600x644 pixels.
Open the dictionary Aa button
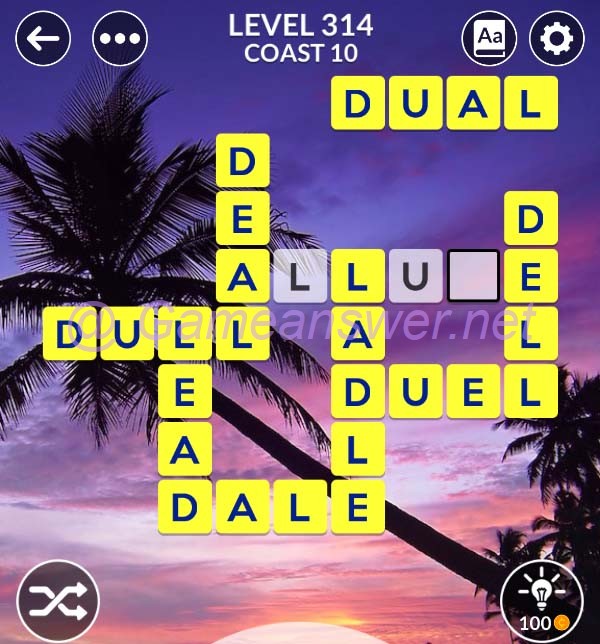(489, 39)
